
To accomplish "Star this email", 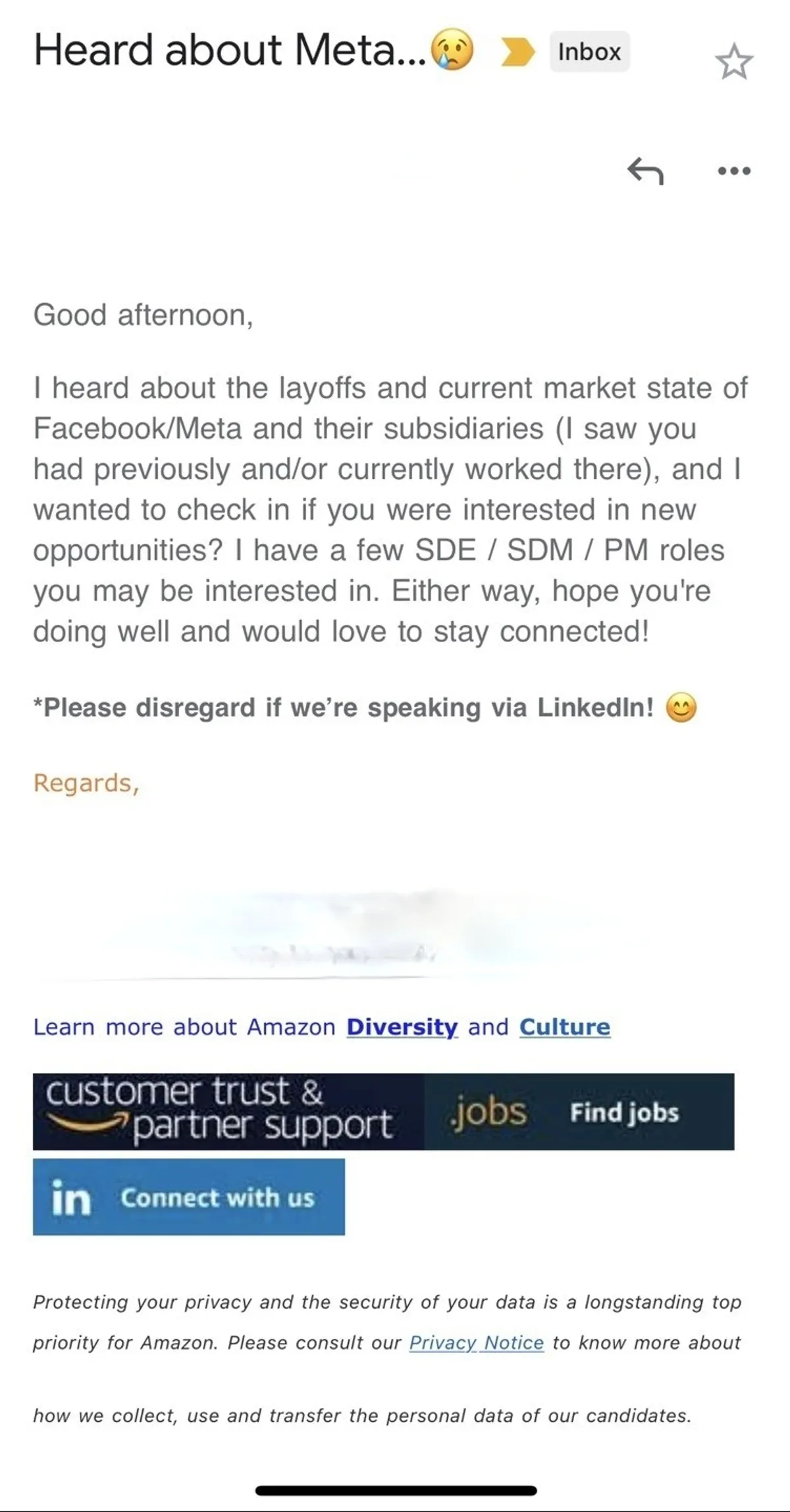I will pos(733,62).
